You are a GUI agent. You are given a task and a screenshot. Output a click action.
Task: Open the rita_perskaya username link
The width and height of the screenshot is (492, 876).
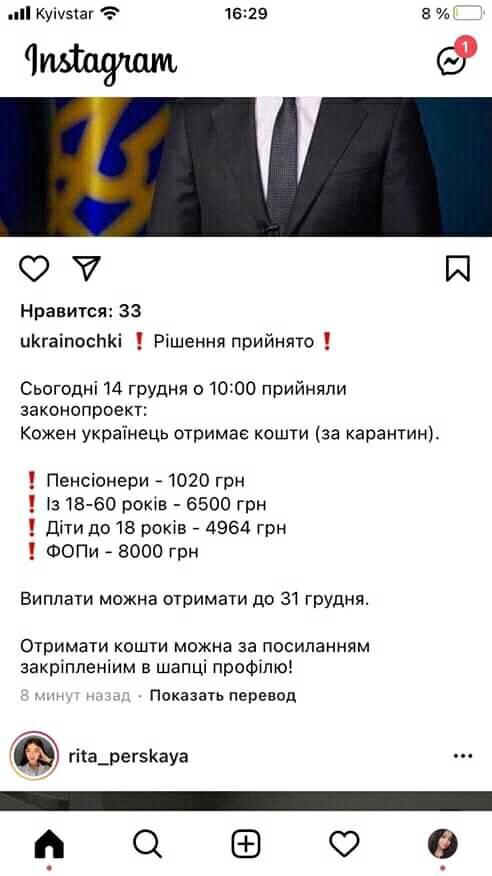pyautogui.click(x=128, y=756)
